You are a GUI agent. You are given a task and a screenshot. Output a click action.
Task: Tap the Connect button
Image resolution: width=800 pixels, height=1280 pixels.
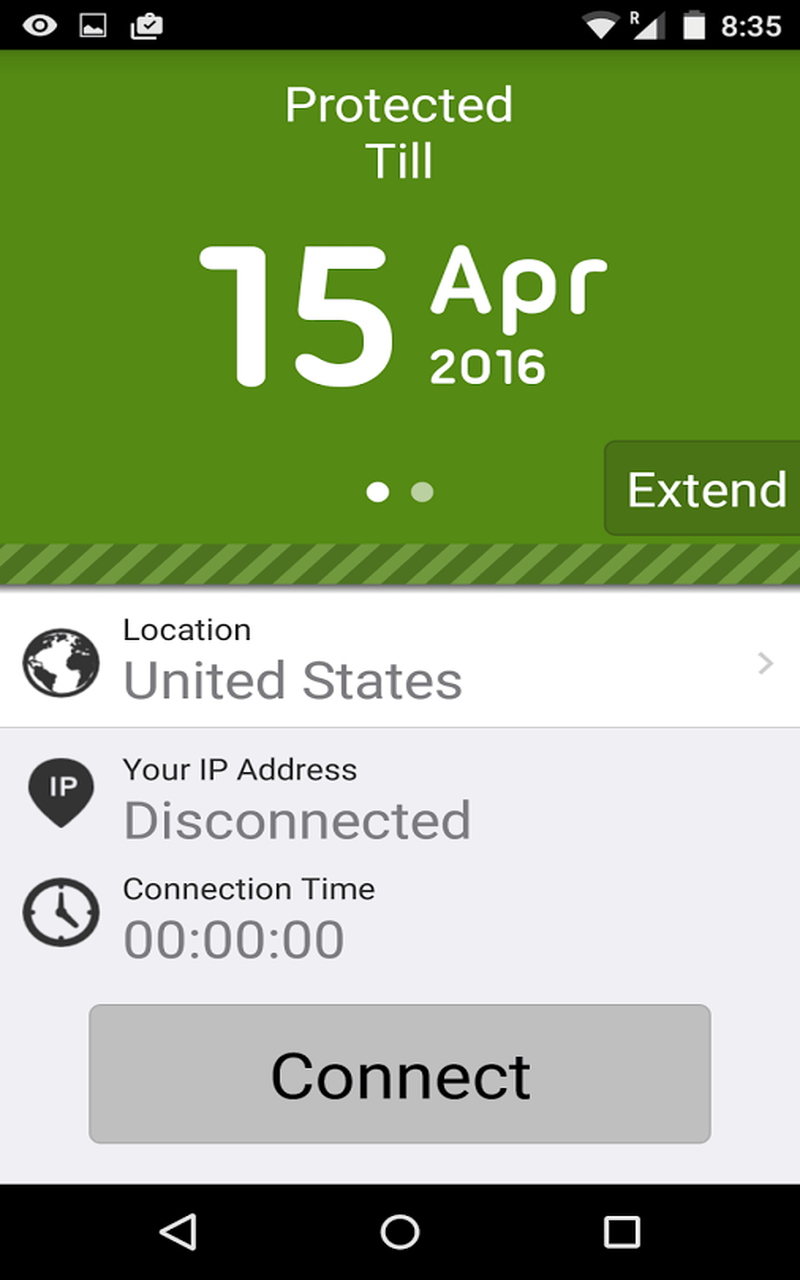(x=400, y=1074)
